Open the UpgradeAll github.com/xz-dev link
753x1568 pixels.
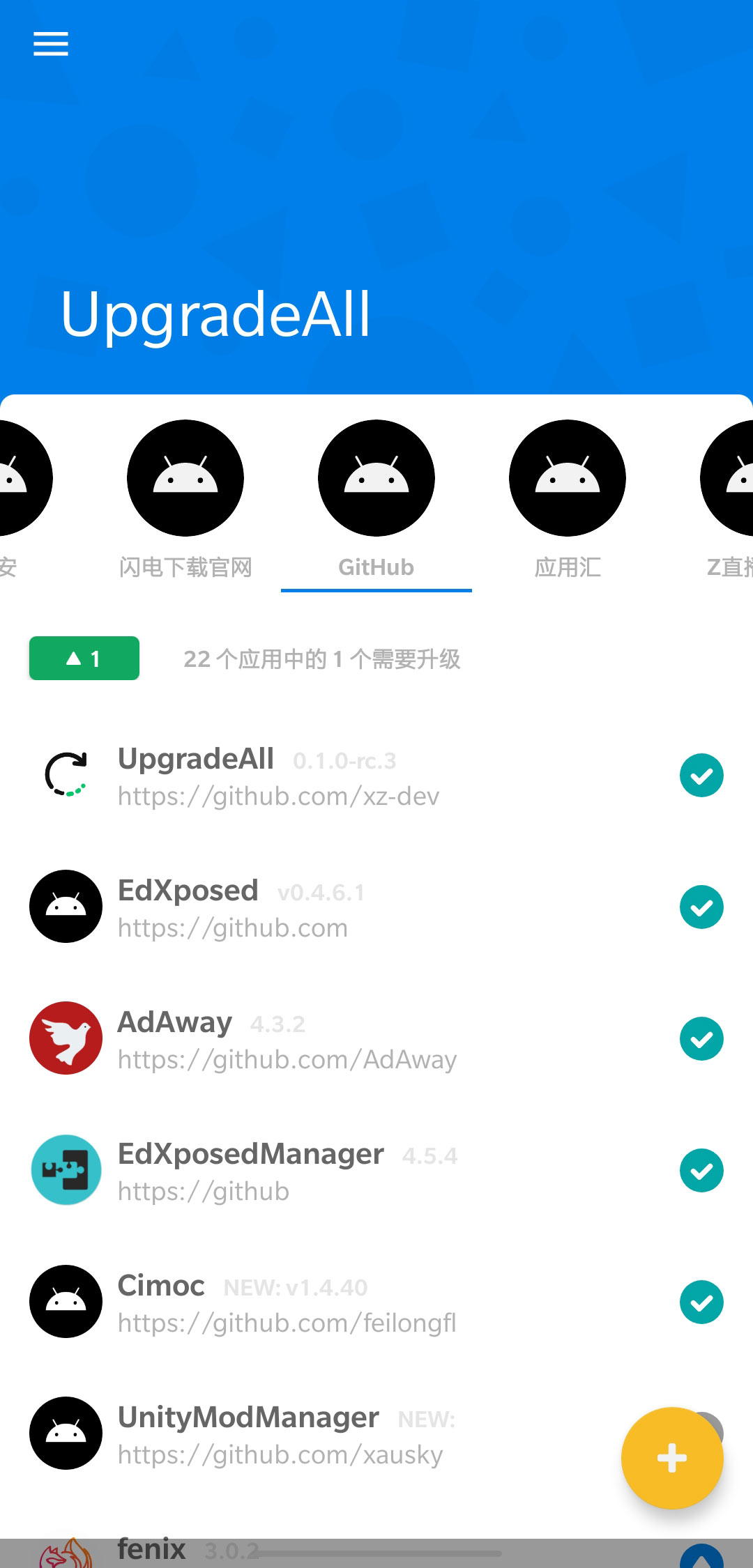(x=277, y=796)
